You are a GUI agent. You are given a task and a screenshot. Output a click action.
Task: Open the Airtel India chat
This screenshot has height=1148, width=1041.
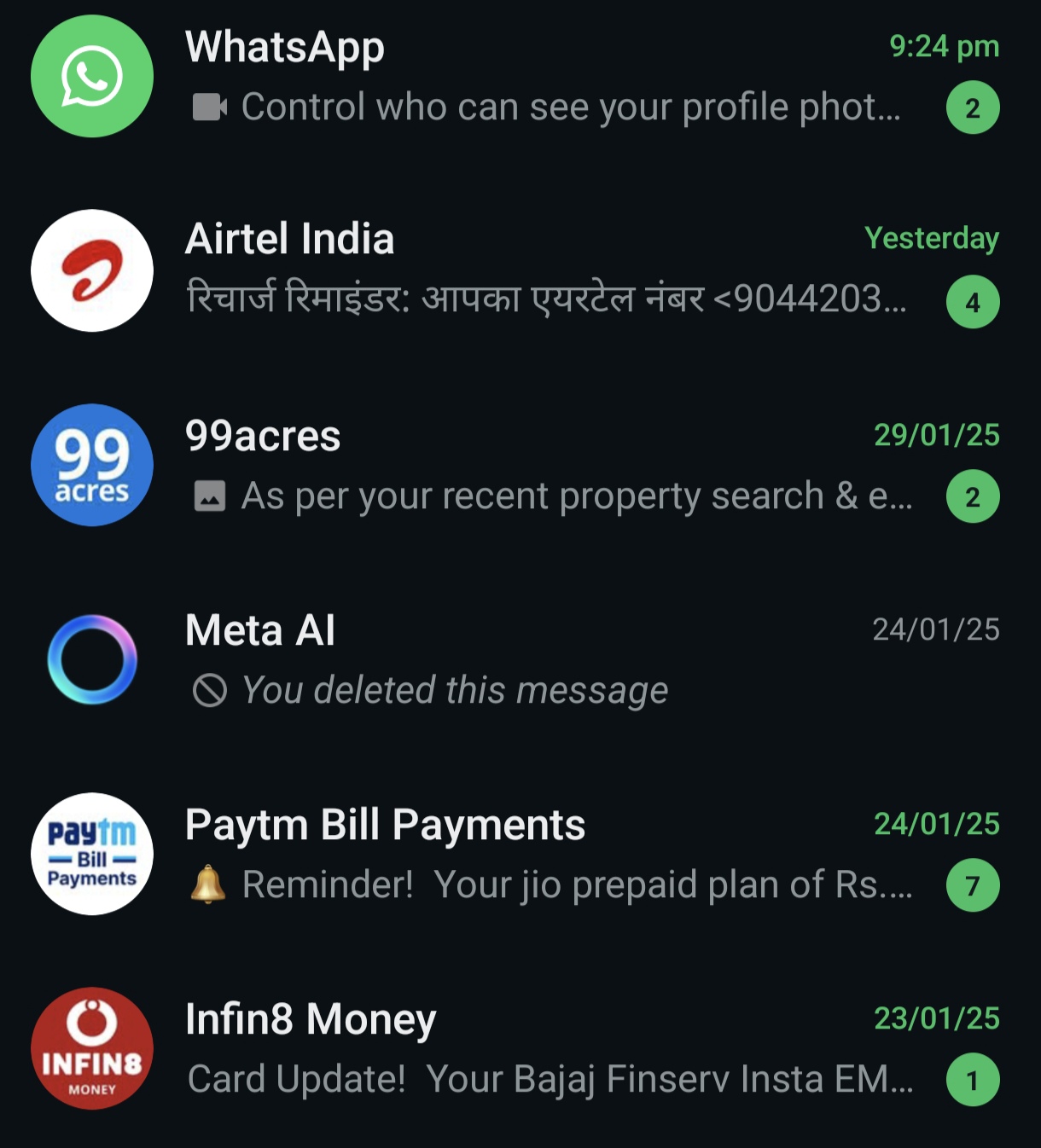[546, 270]
